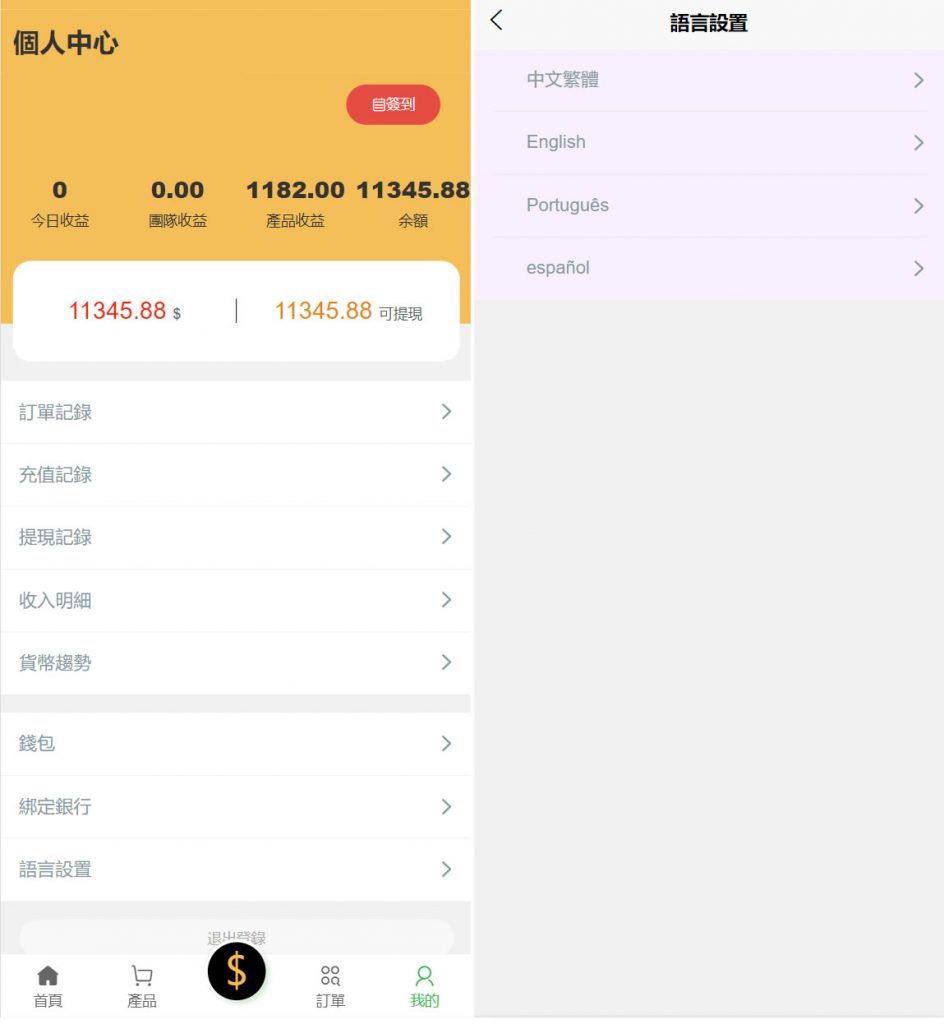Tap the 簽到 sign-in button
Screen dimensions: 944x1024
[x=393, y=104]
